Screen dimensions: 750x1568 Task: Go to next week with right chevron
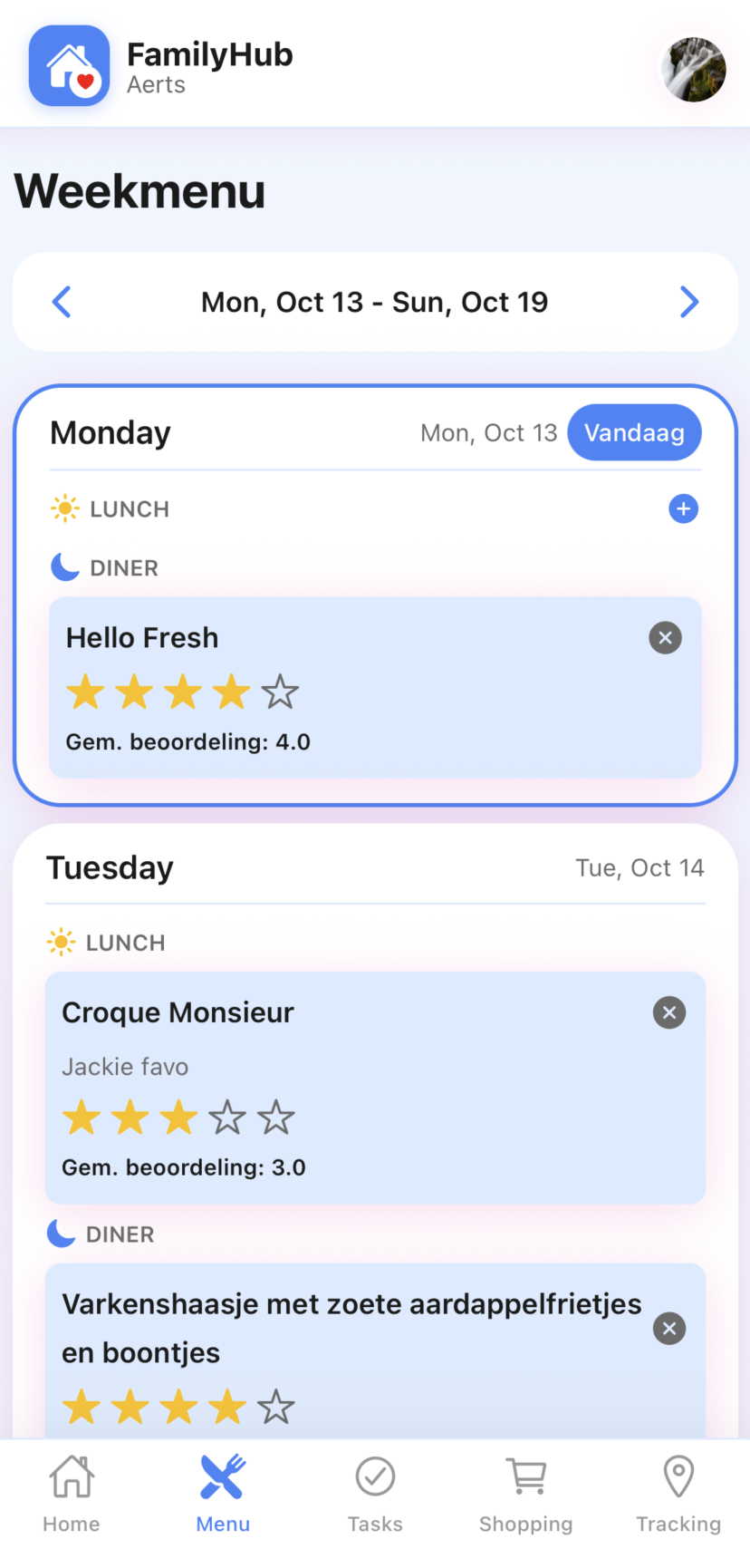(689, 301)
